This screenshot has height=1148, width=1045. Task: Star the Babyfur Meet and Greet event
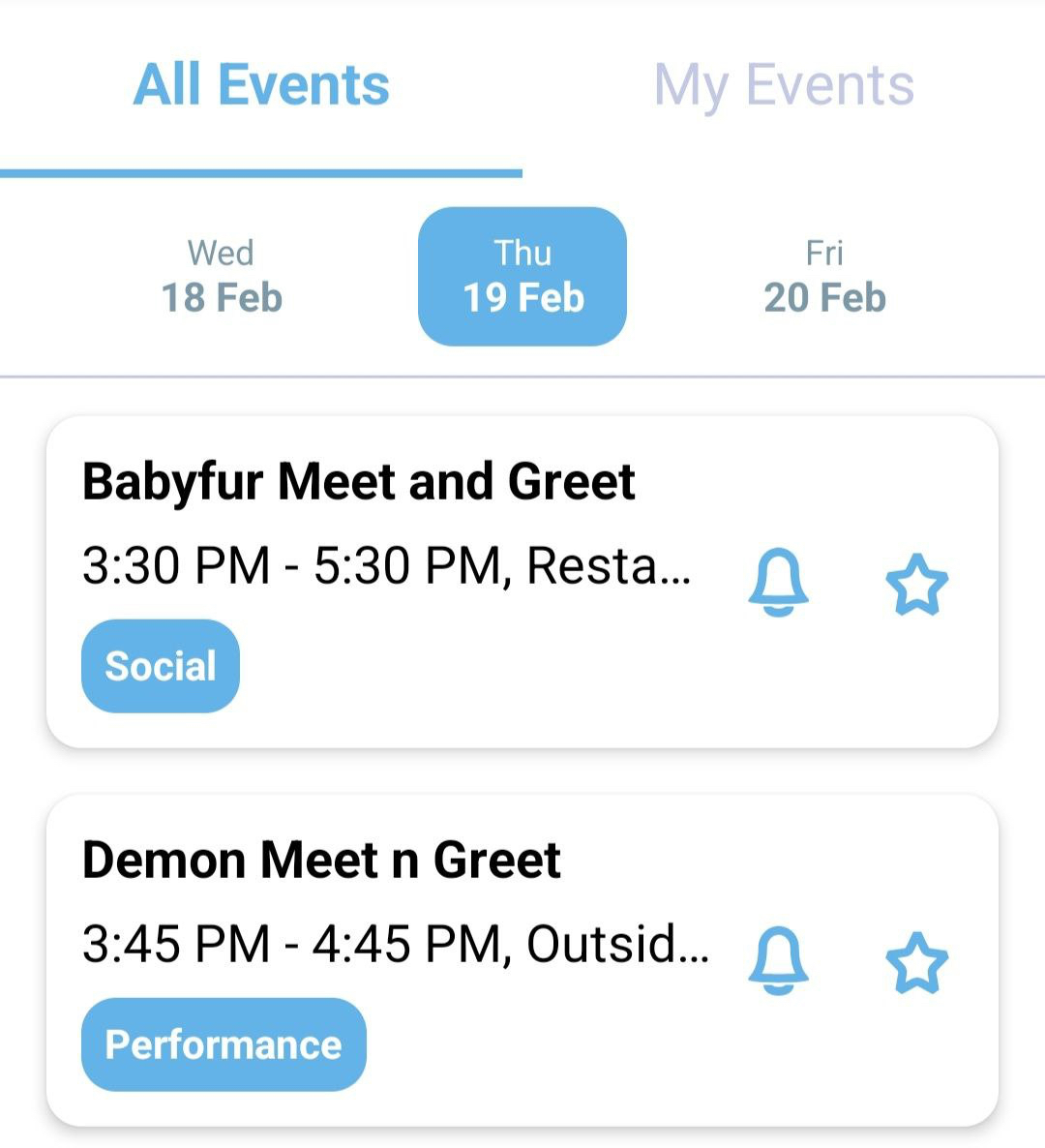pos(916,585)
